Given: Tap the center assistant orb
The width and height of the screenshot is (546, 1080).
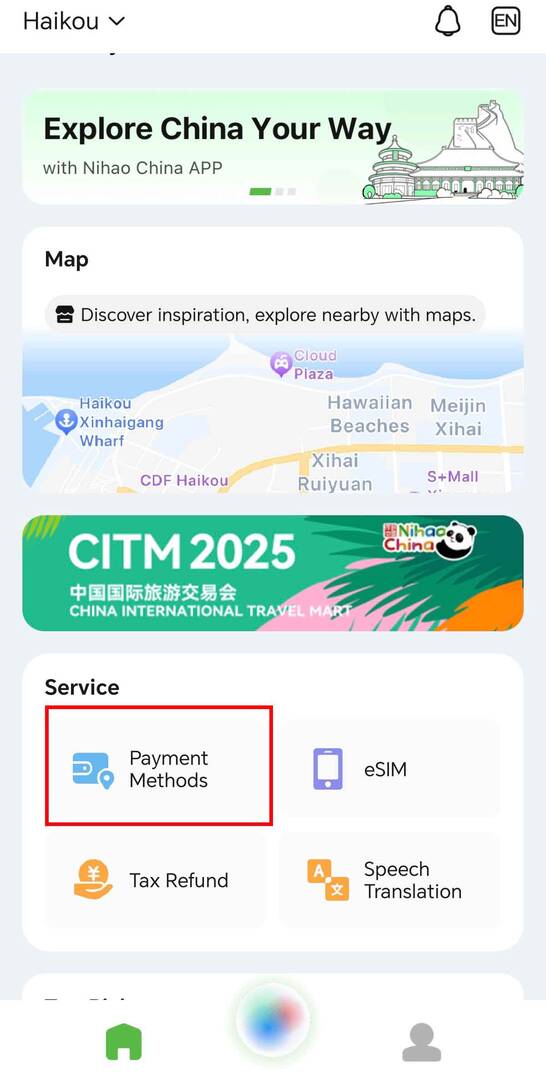Looking at the screenshot, I should tap(273, 1021).
